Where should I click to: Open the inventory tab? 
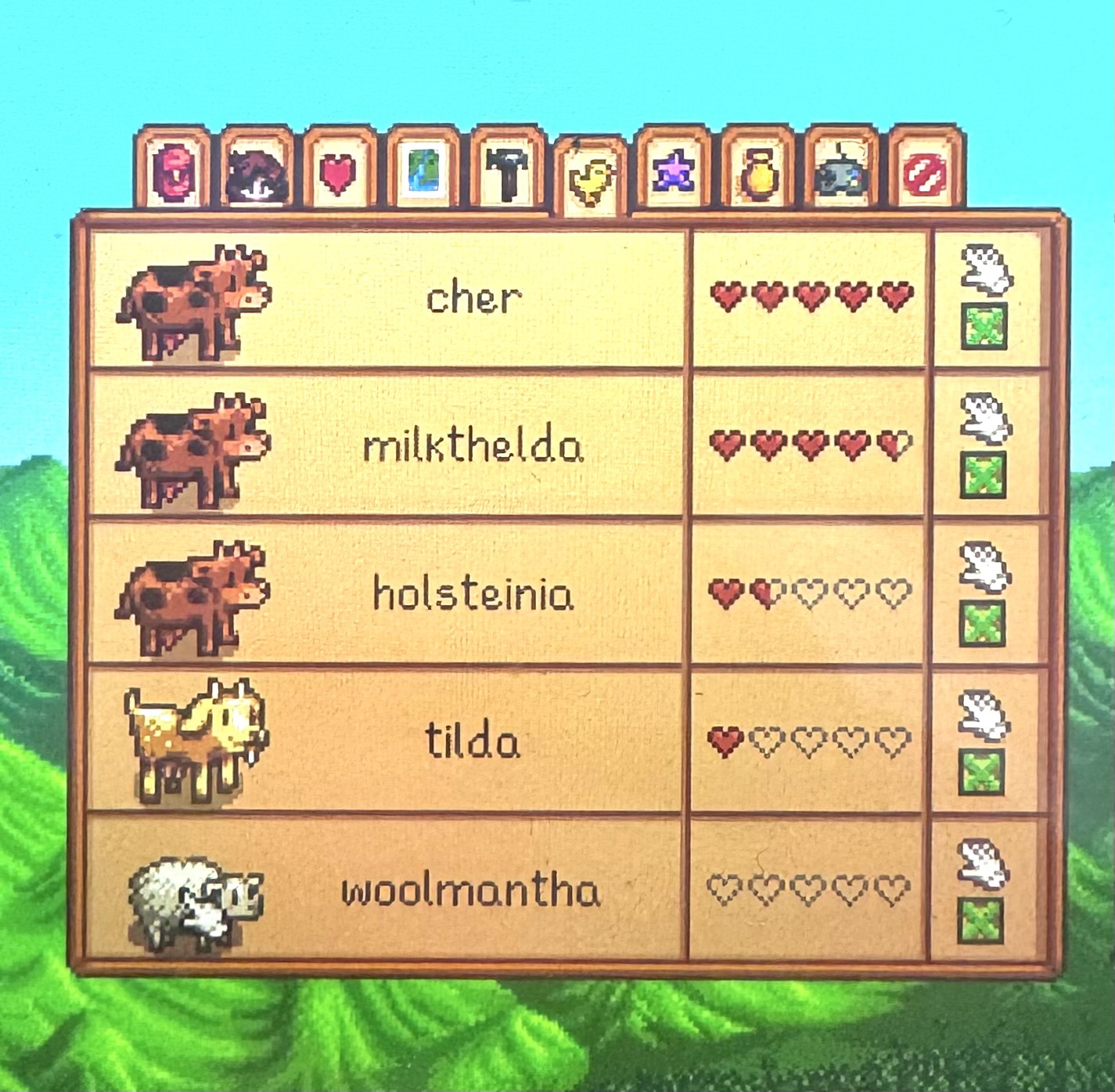[x=173, y=171]
